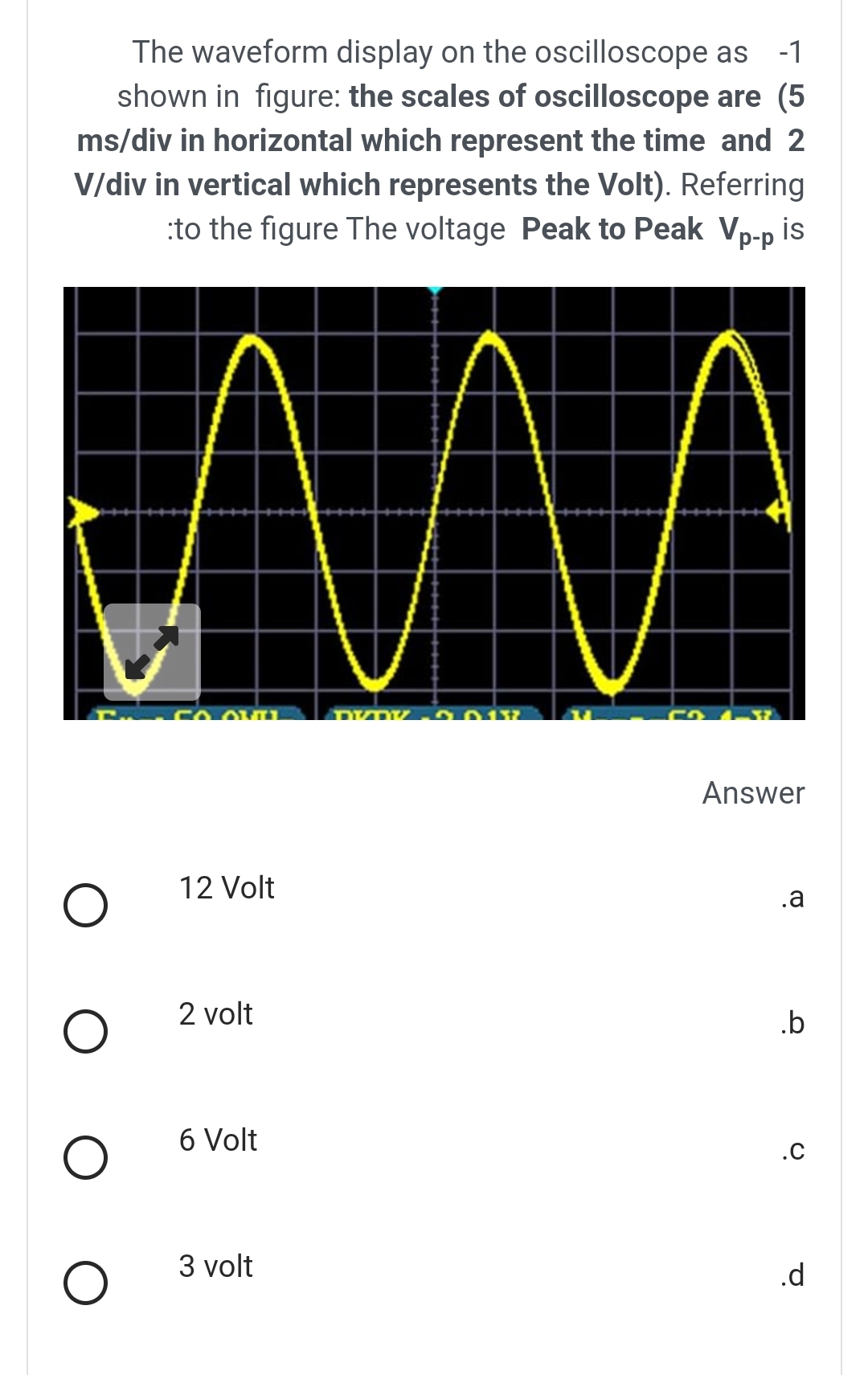Click the 2 volt answer text
The width and height of the screenshot is (868, 1375).
click(215, 1015)
